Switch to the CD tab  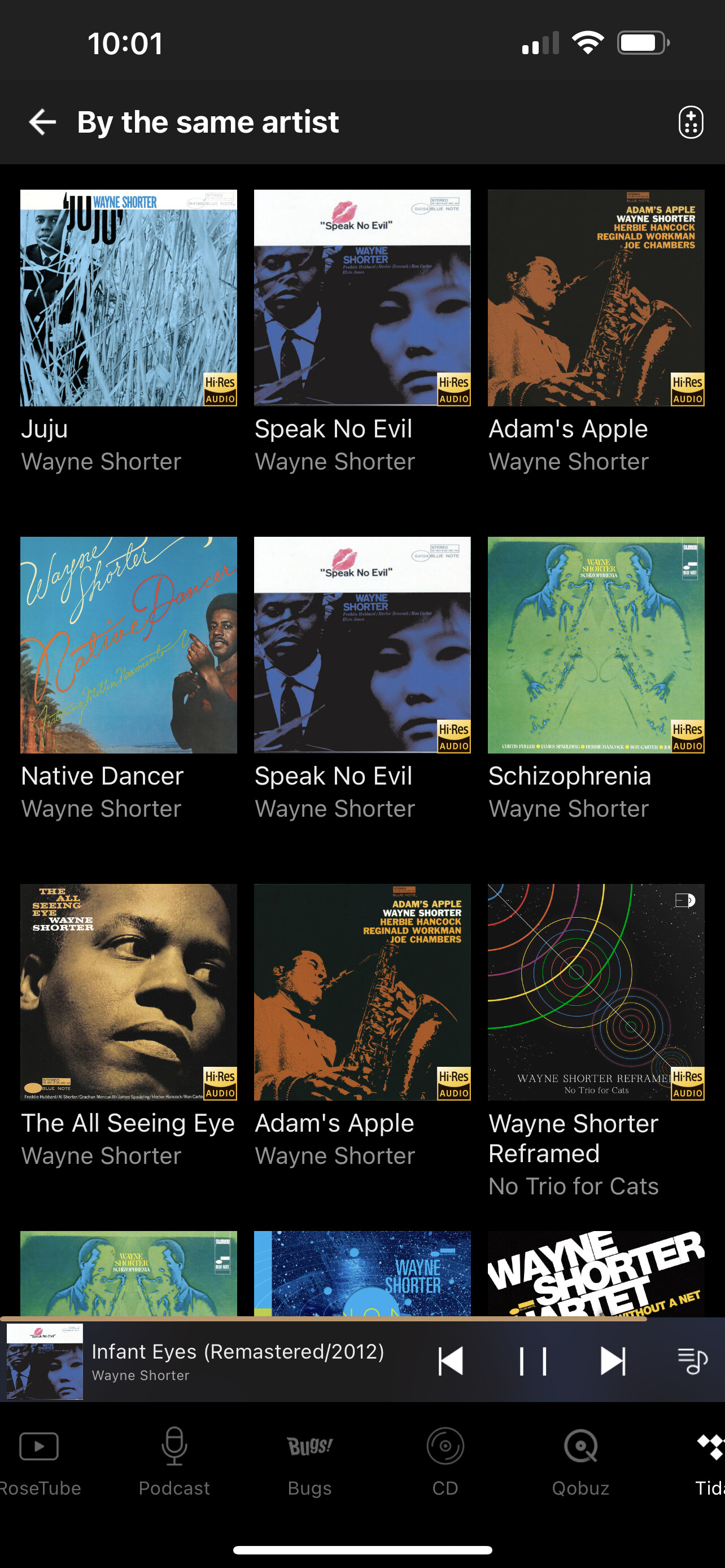[445, 1461]
